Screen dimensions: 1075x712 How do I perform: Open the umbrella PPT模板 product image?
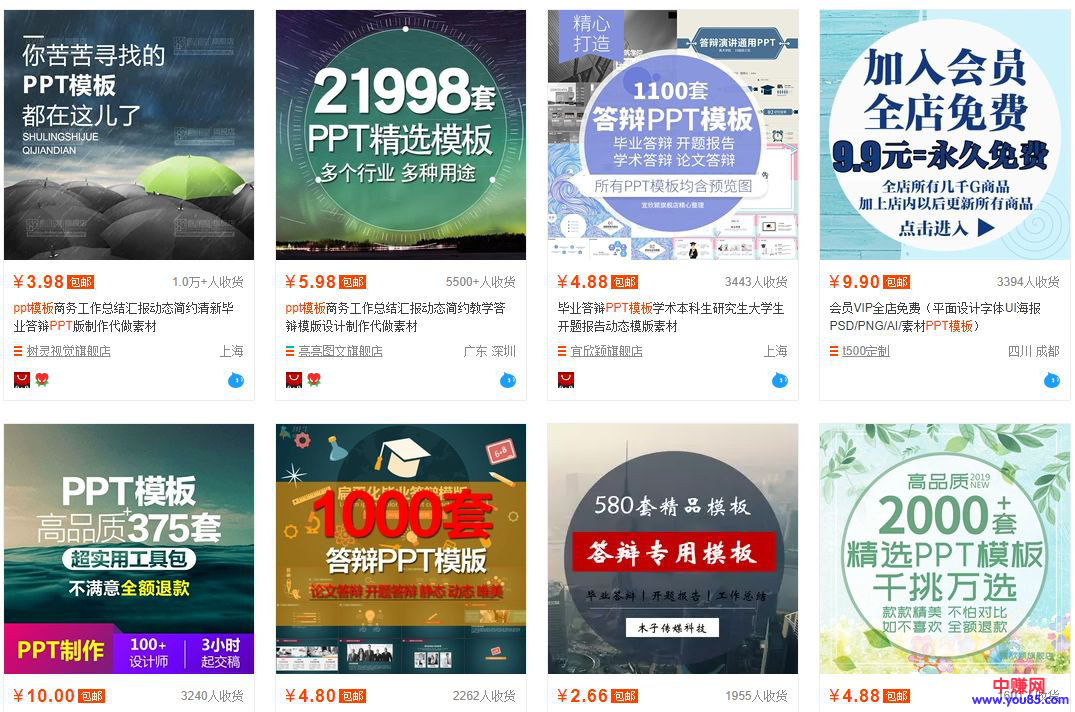[129, 135]
